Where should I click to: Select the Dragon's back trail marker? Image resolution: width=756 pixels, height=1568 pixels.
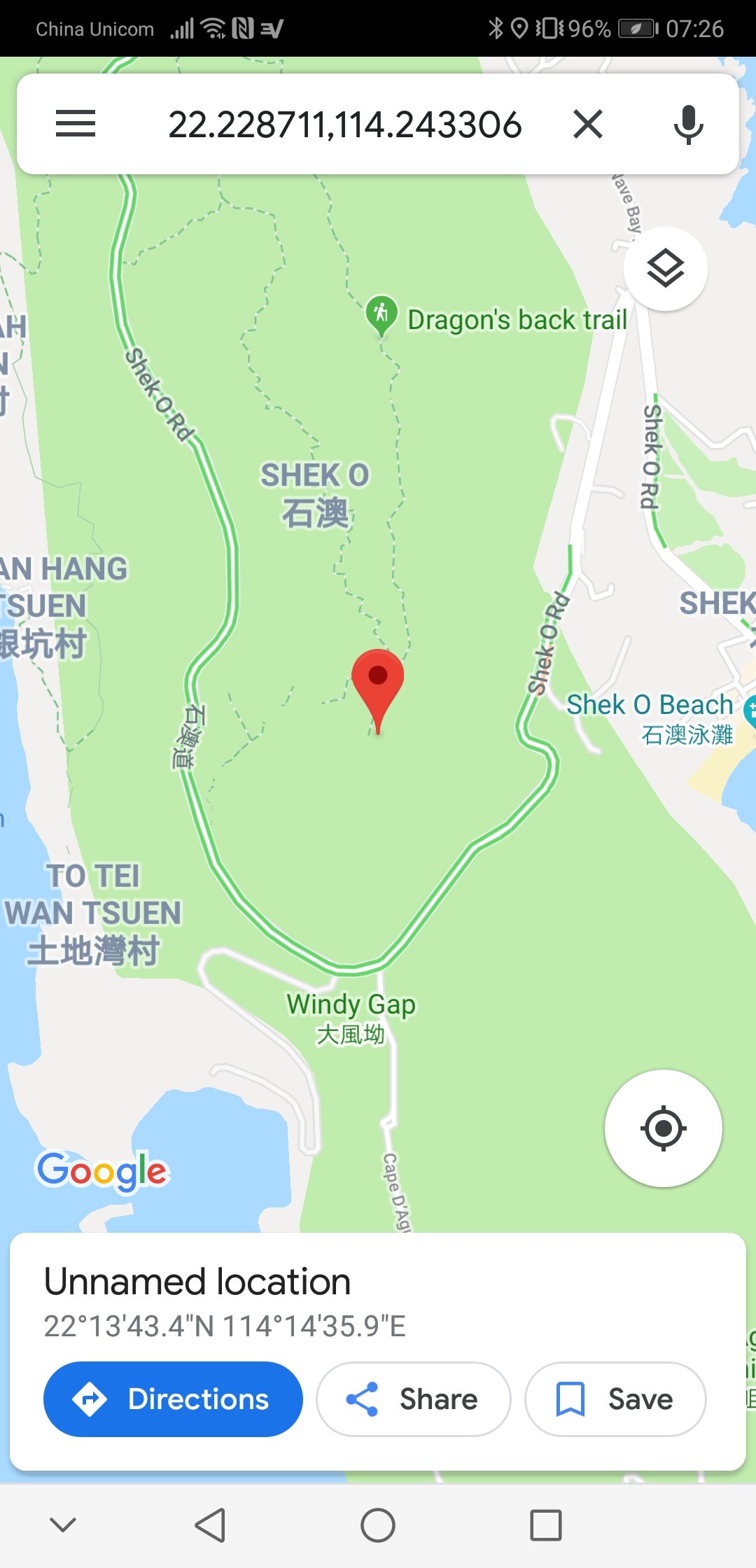(381, 314)
